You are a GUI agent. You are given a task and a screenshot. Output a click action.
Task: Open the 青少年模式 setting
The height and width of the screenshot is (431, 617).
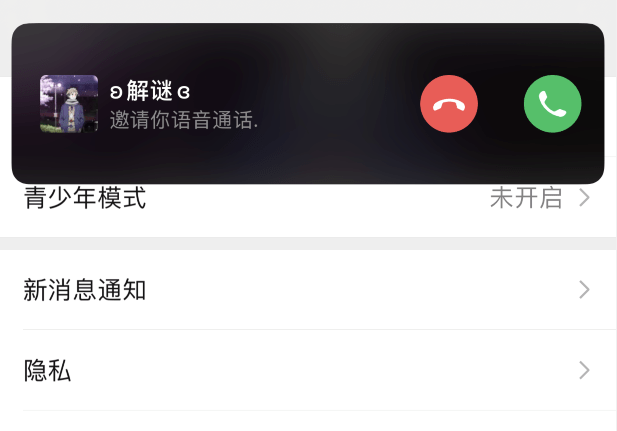[x=308, y=199]
